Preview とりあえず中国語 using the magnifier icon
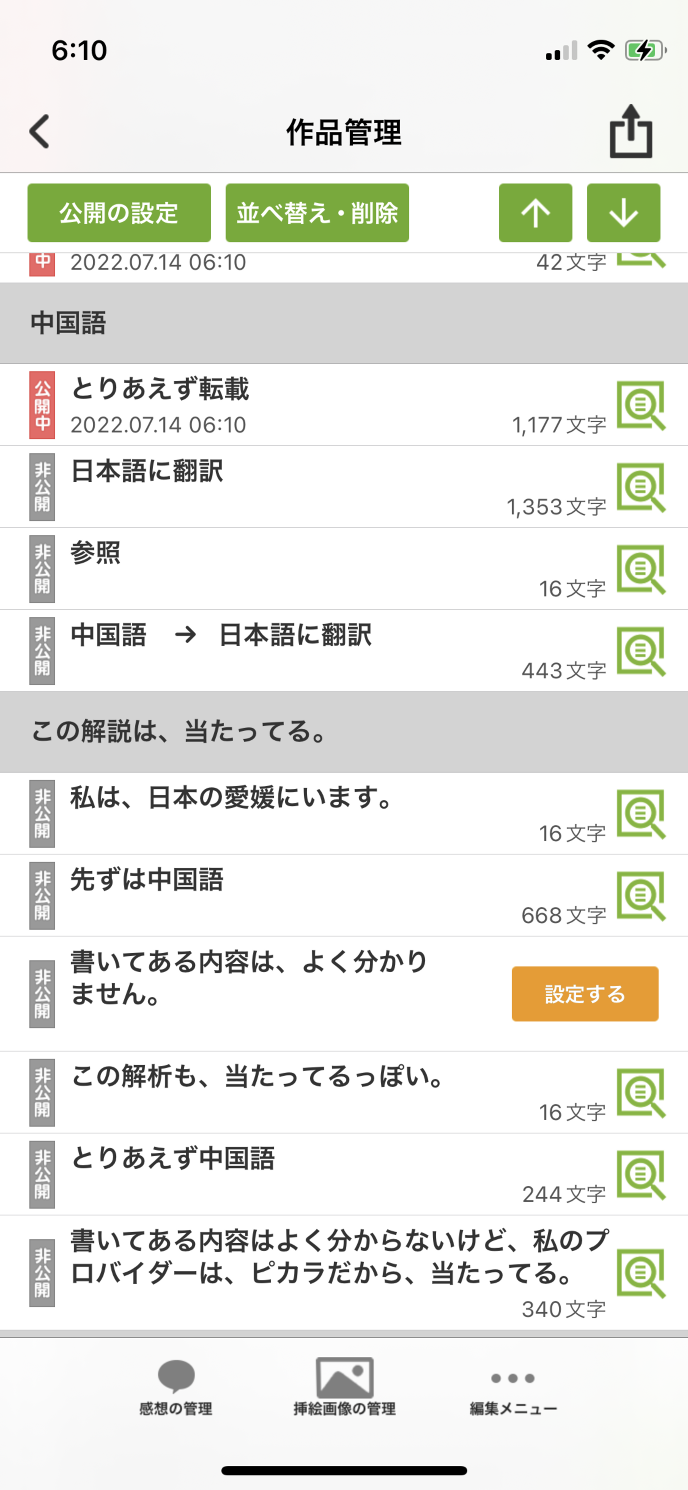The width and height of the screenshot is (688, 1490). coord(641,1175)
